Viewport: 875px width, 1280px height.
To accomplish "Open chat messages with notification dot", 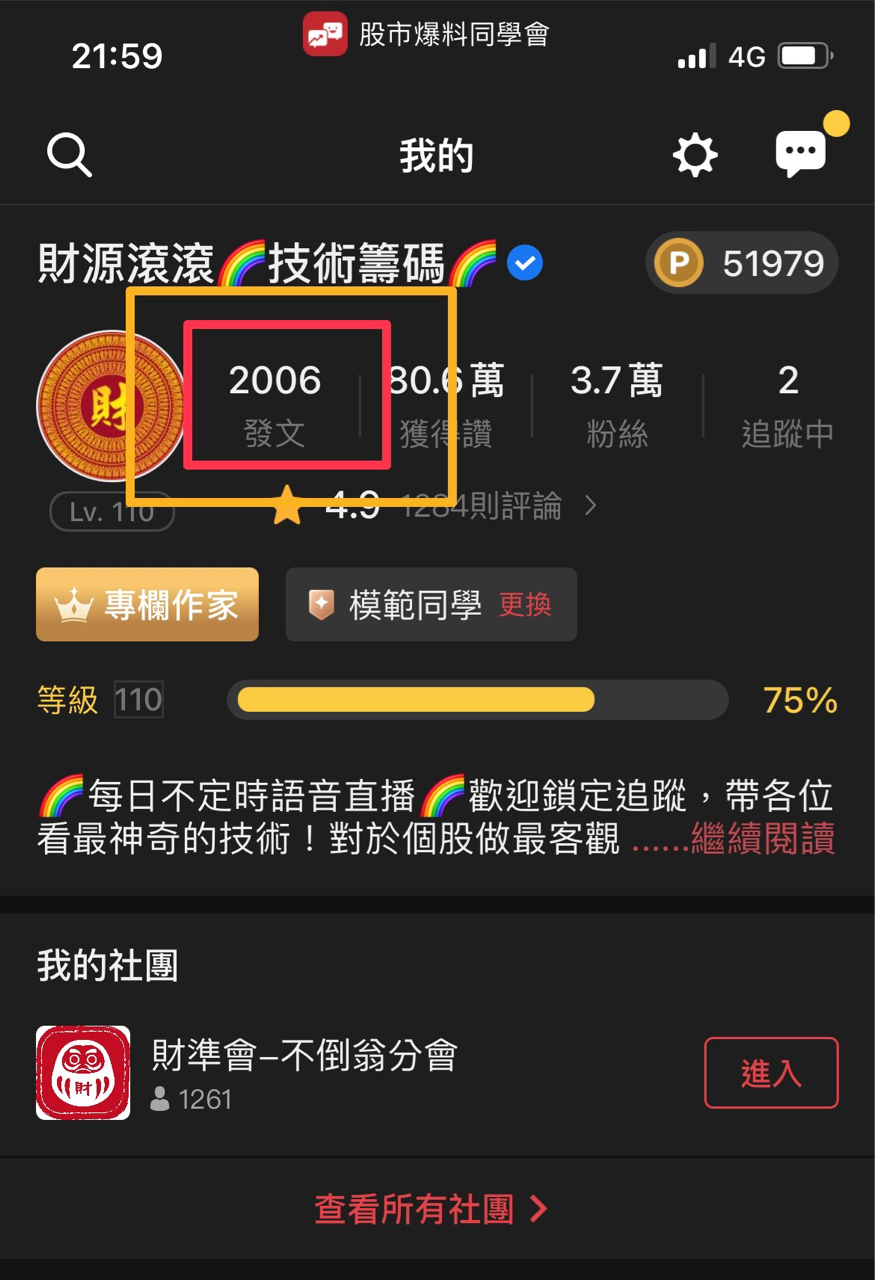I will tap(800, 154).
